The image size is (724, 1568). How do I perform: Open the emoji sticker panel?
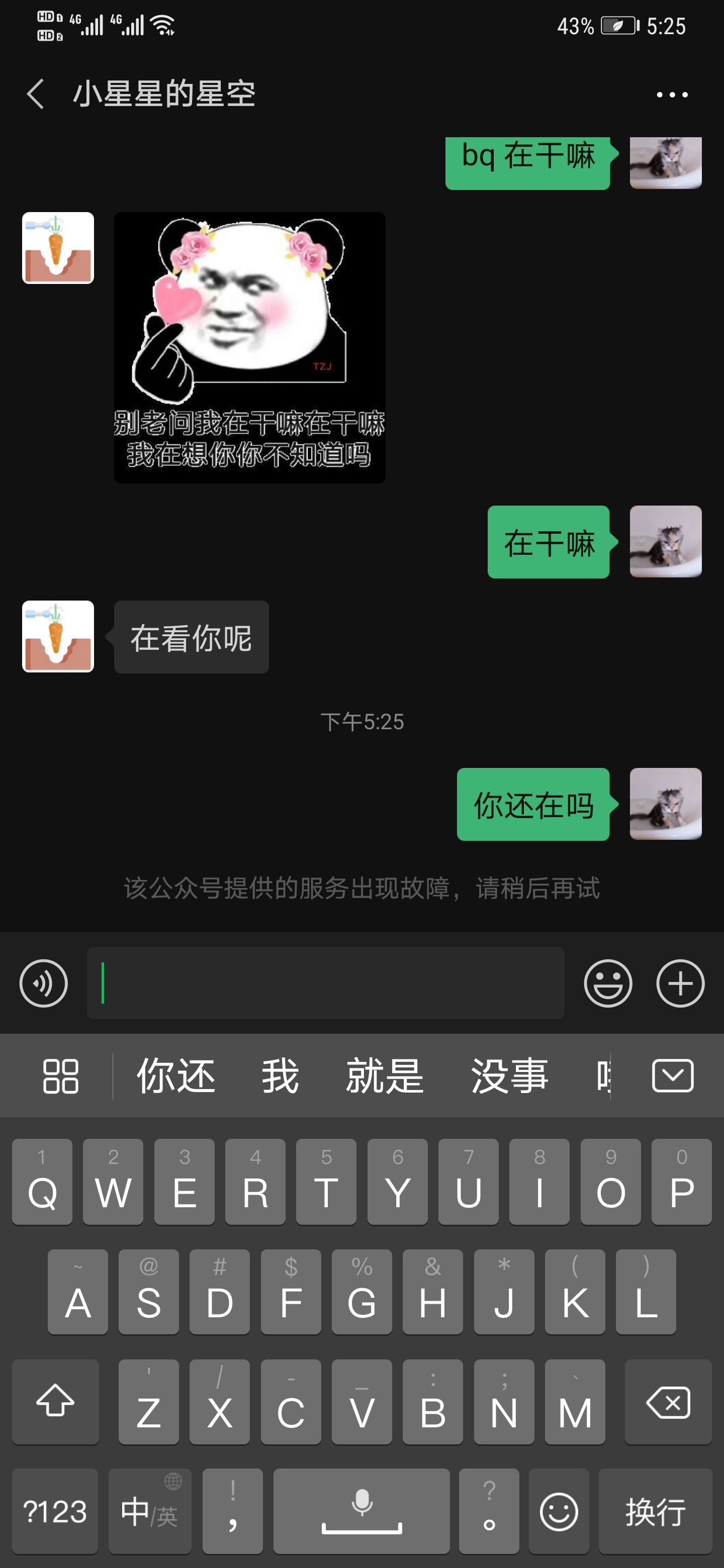click(607, 983)
